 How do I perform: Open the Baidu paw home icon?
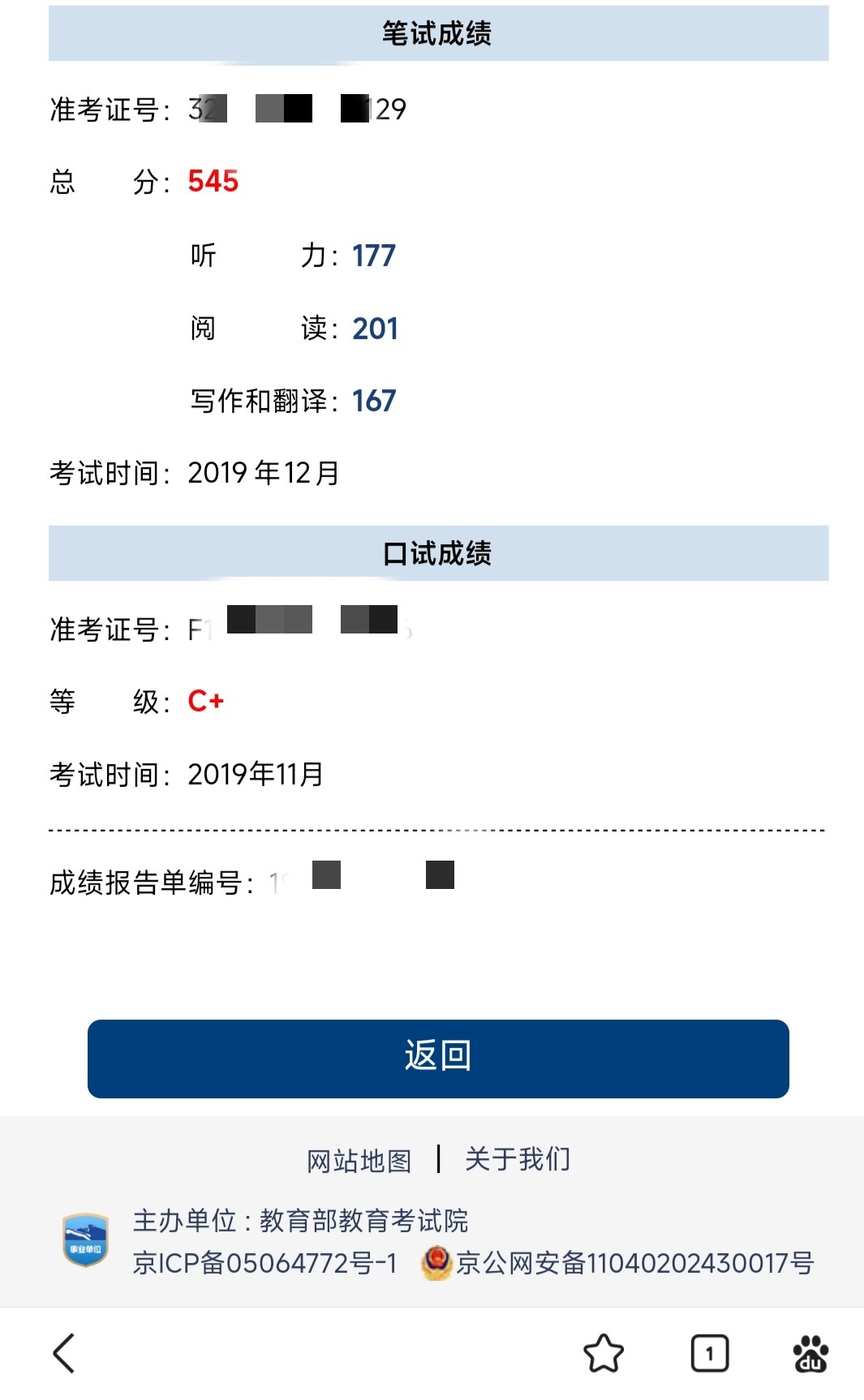tap(810, 1353)
